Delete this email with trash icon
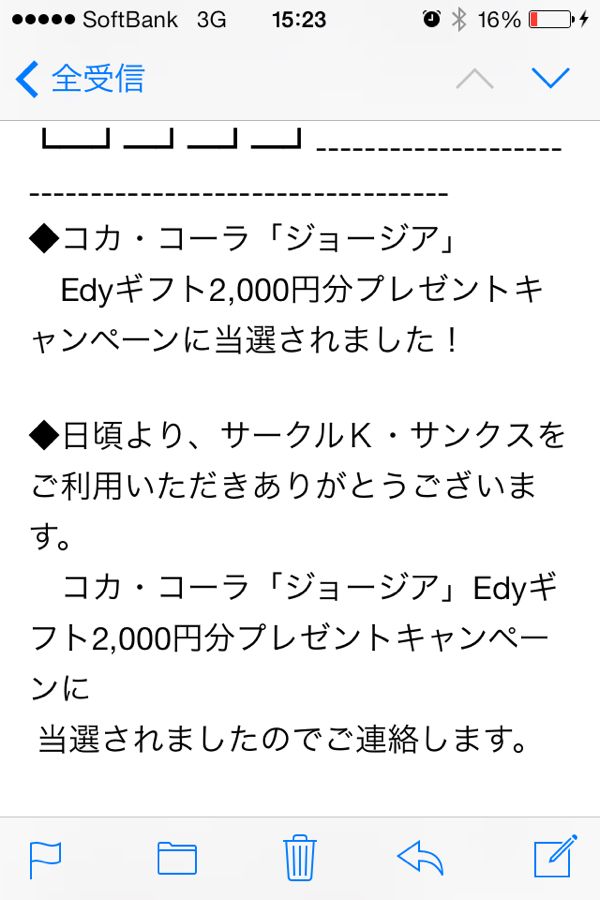Viewport: 600px width, 900px height. pos(299,856)
